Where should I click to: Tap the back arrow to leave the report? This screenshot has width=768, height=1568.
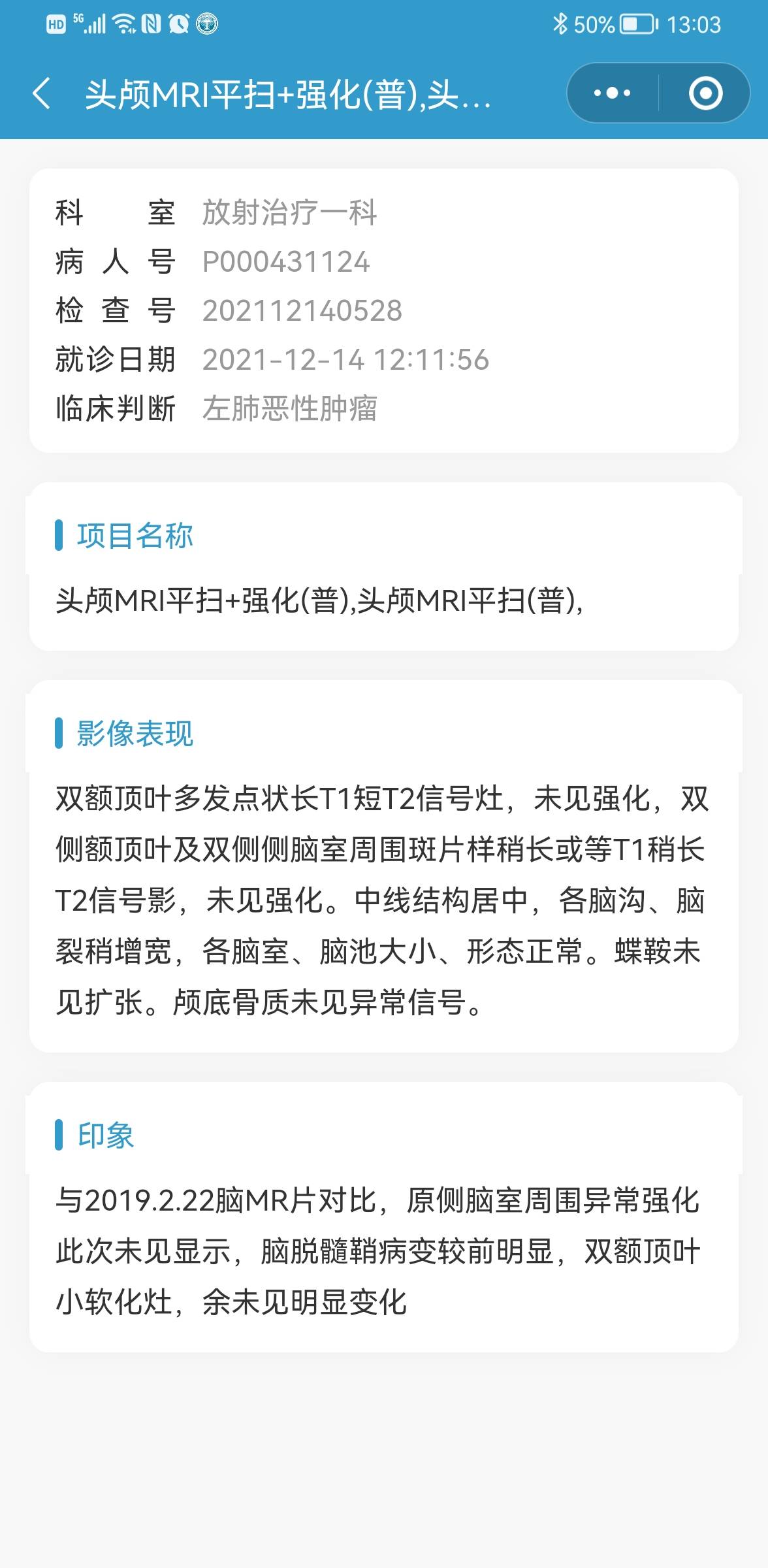pos(43,95)
